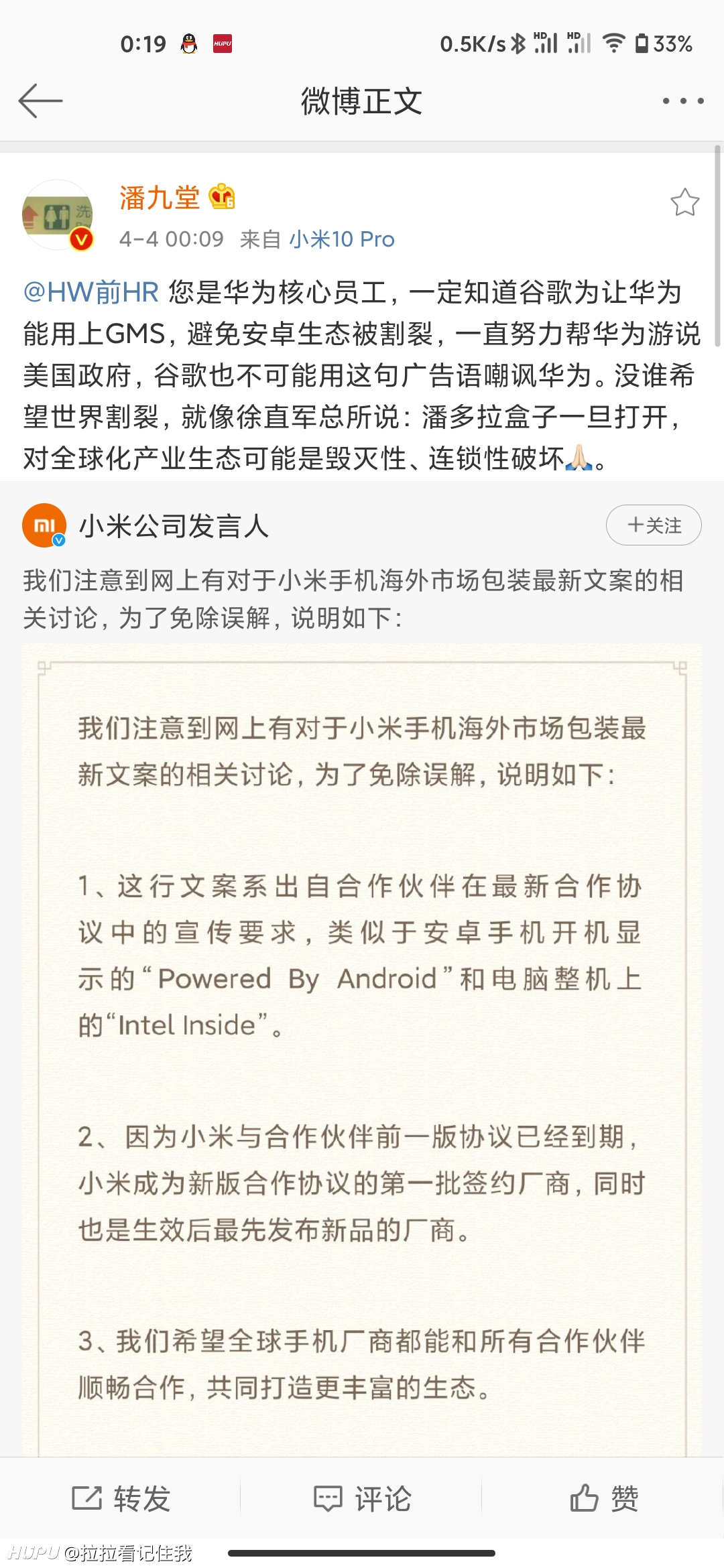Open the three-dot overflow menu
Screen dimensions: 724x1568
[682, 101]
